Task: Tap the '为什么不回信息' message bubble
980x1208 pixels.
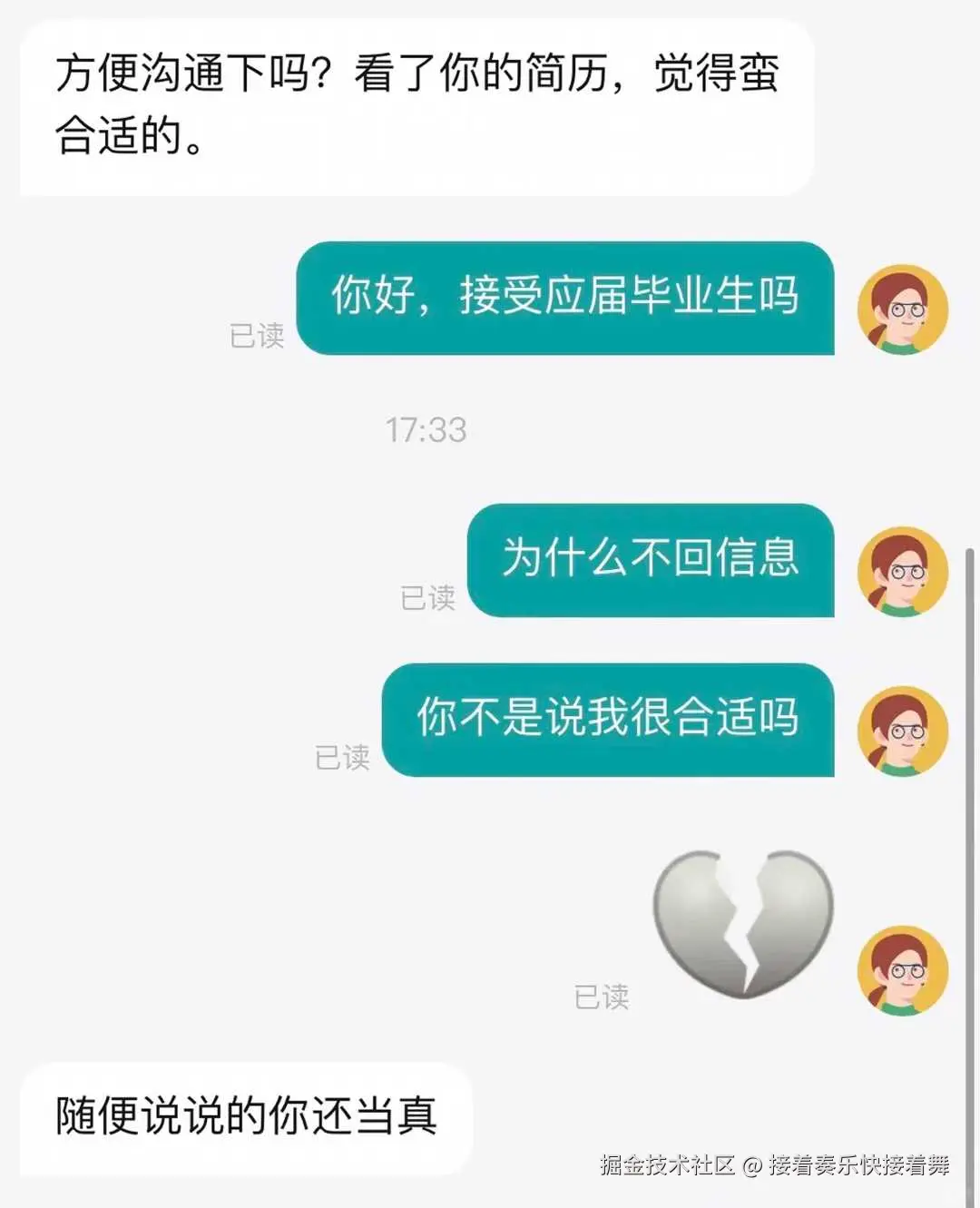Action: point(652,563)
